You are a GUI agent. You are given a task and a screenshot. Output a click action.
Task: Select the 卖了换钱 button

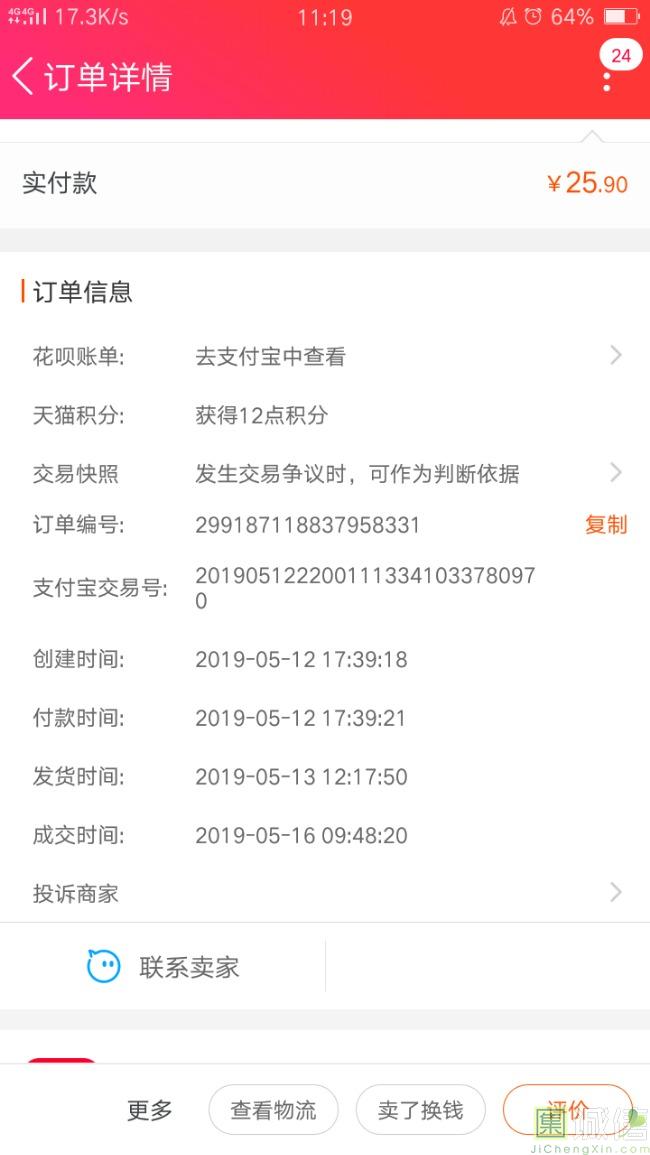tap(420, 1110)
